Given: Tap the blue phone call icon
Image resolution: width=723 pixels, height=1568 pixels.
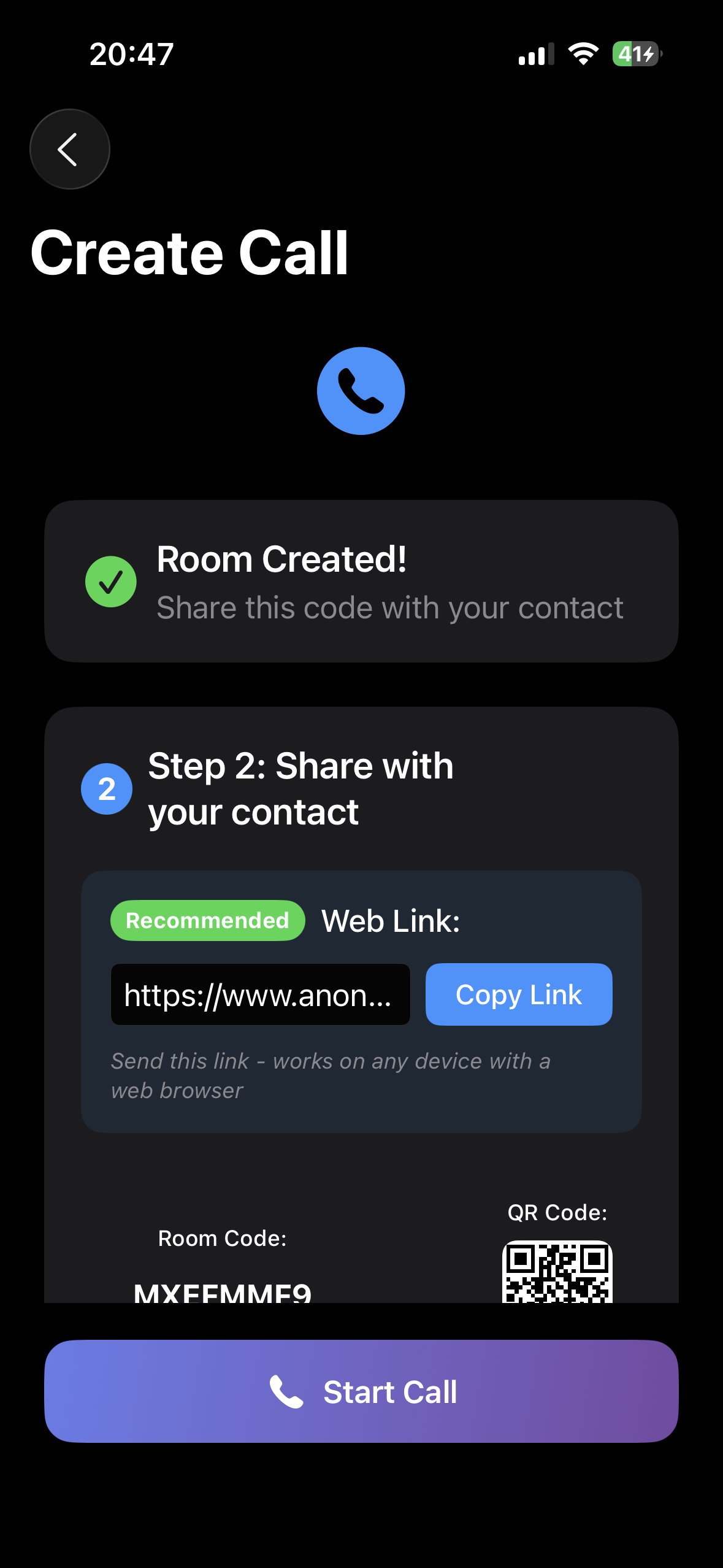Looking at the screenshot, I should tap(361, 390).
